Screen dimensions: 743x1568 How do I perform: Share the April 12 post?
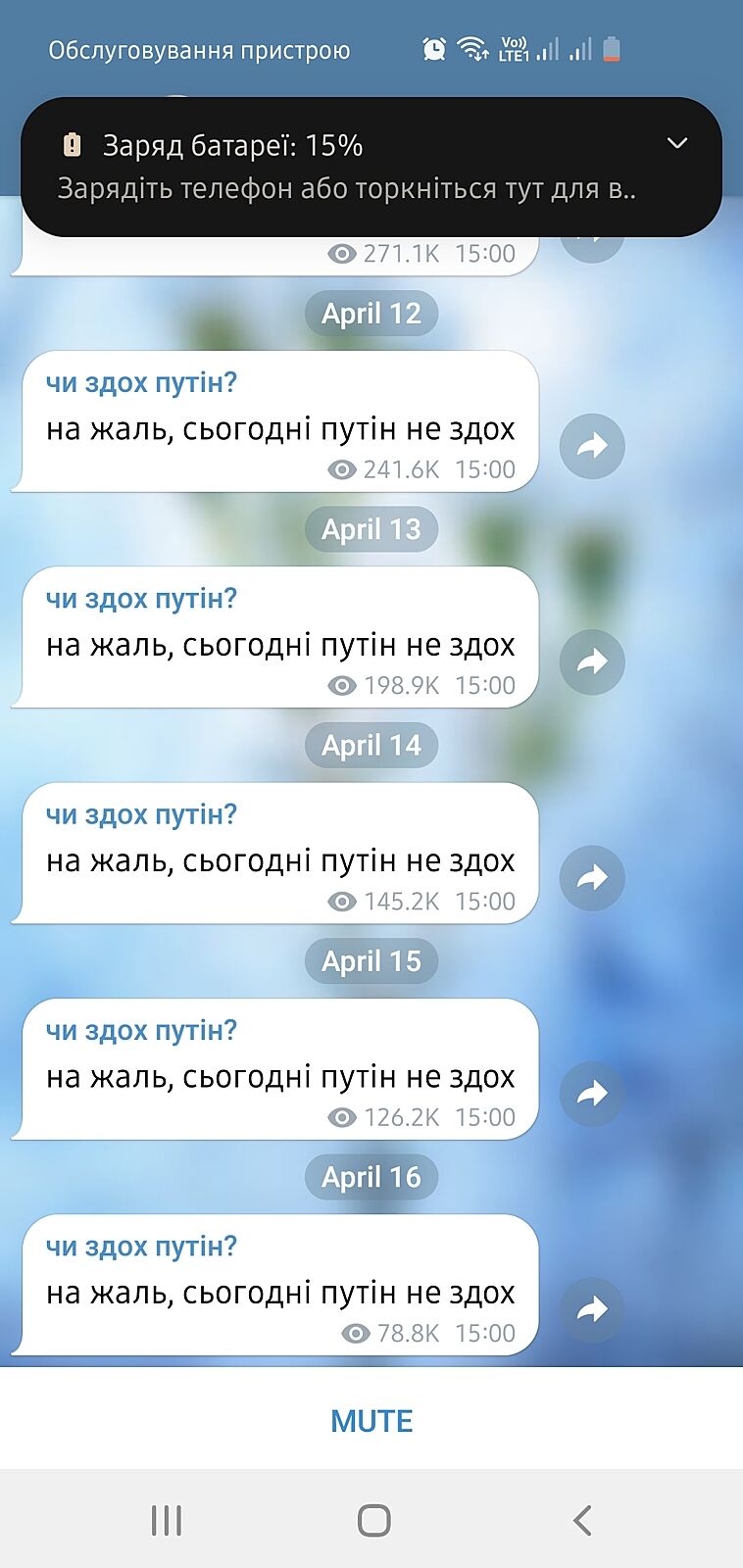pos(592,447)
